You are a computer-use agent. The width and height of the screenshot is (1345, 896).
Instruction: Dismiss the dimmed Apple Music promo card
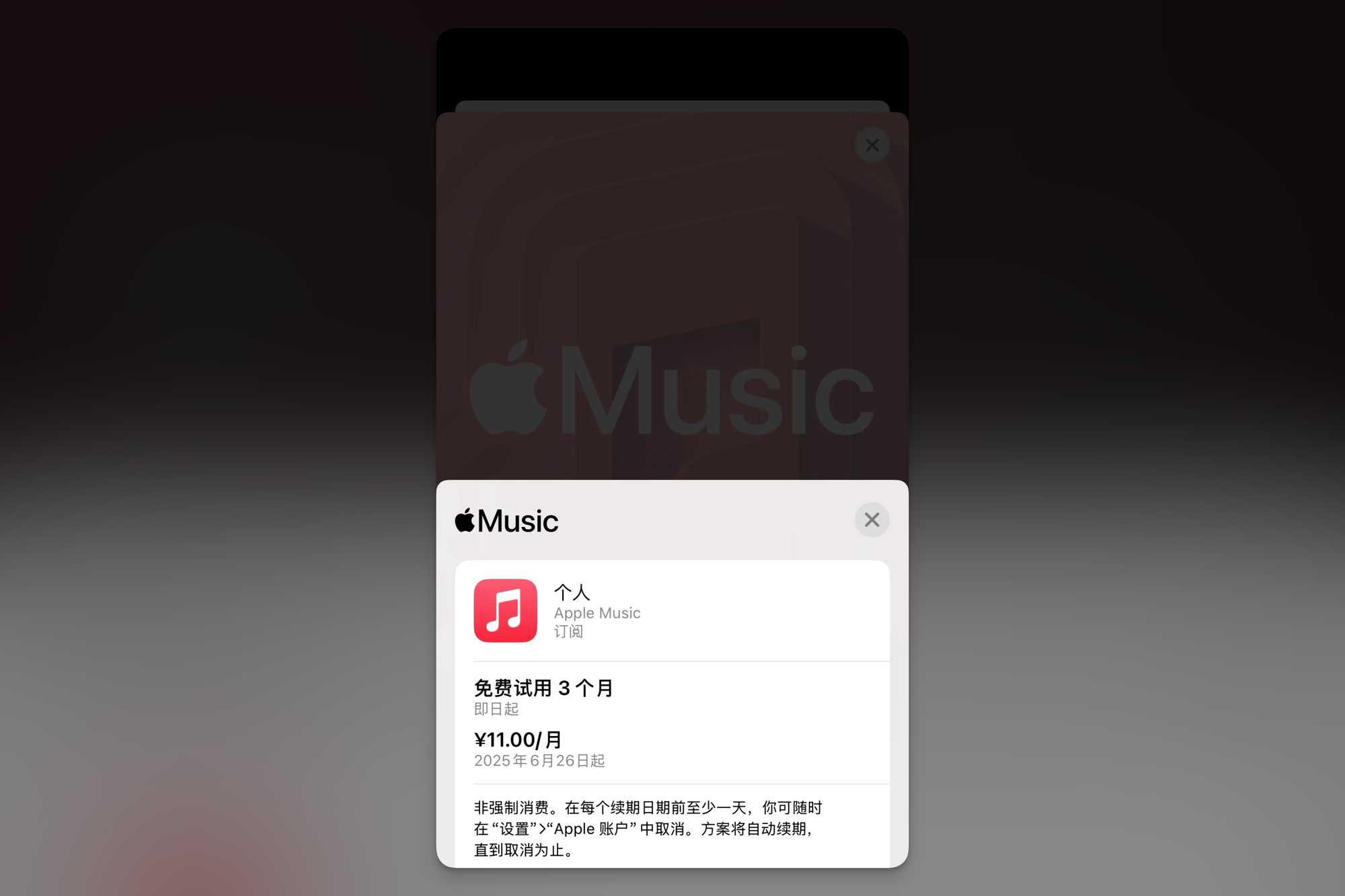tap(872, 145)
